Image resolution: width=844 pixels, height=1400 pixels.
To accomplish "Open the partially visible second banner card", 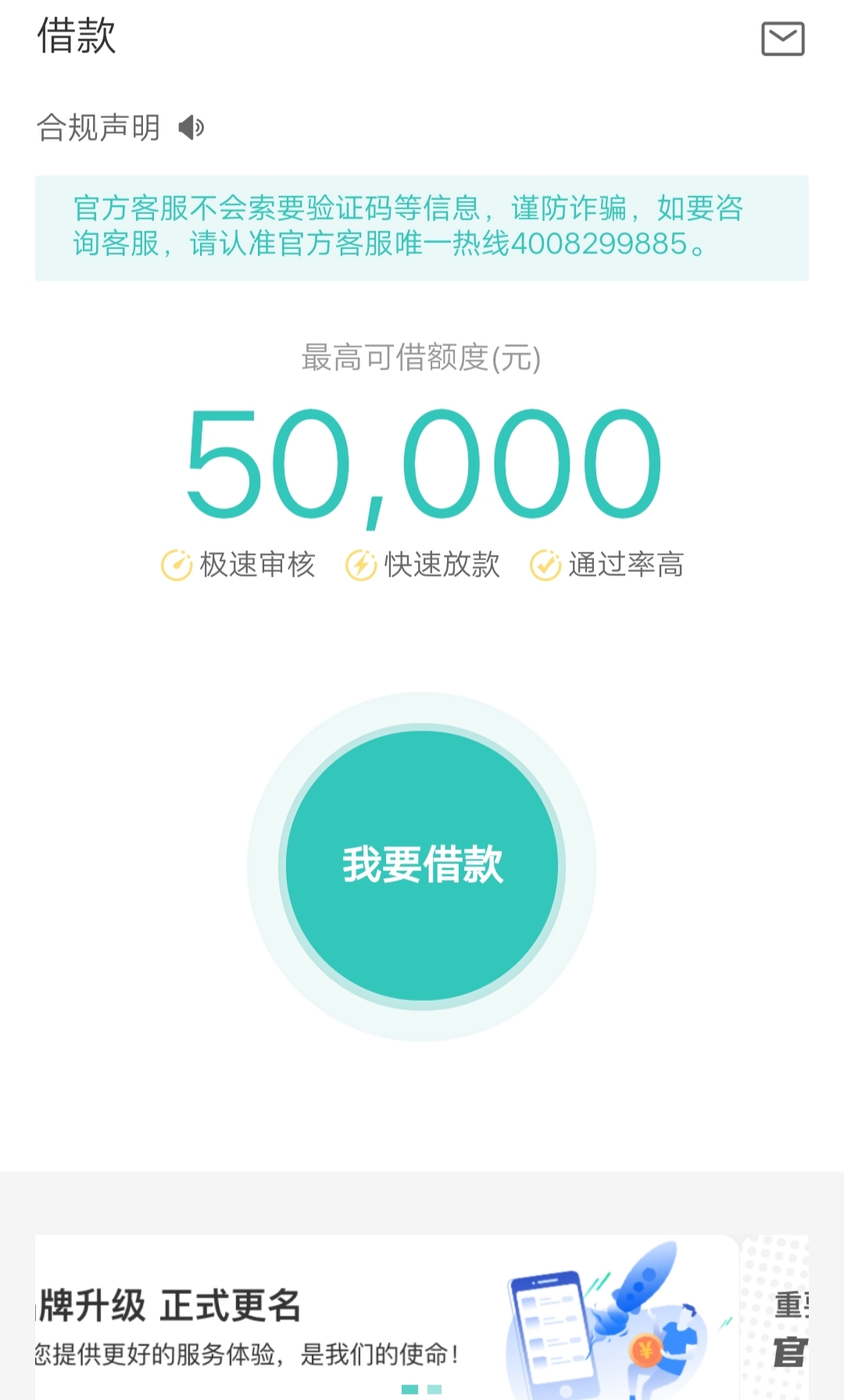I will click(775, 1317).
